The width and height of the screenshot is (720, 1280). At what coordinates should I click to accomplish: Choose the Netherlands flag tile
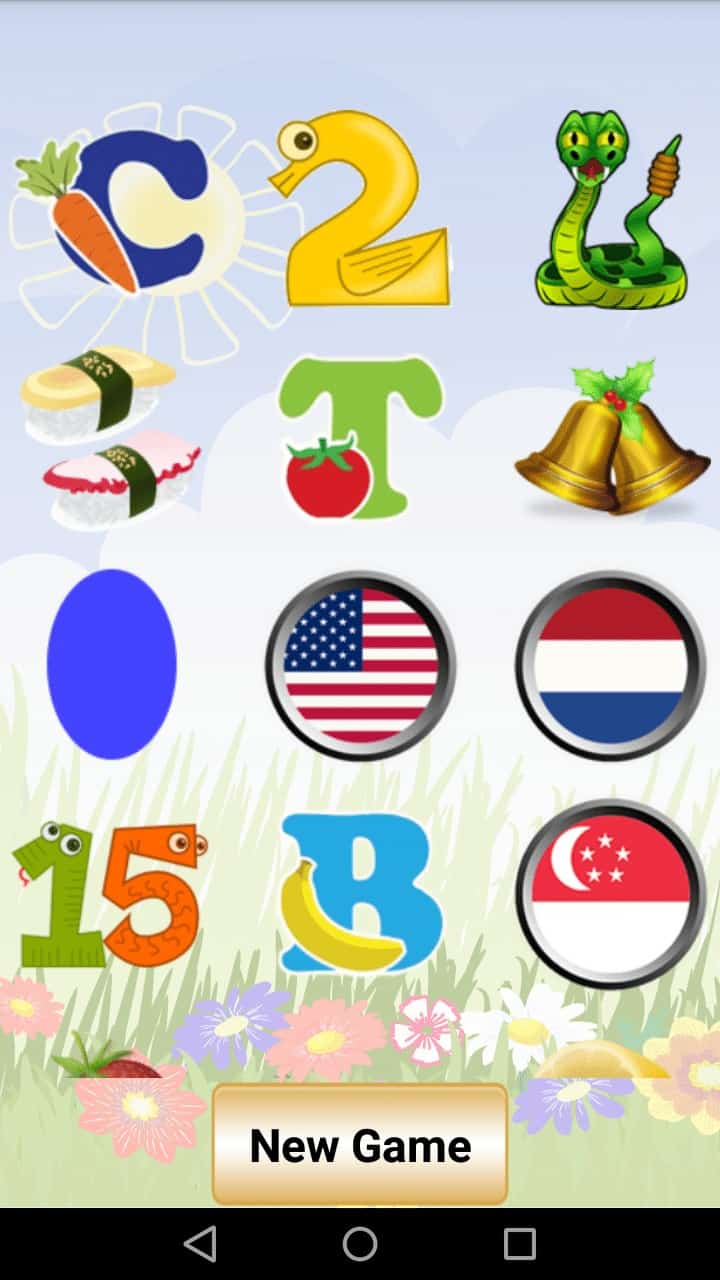[610, 665]
